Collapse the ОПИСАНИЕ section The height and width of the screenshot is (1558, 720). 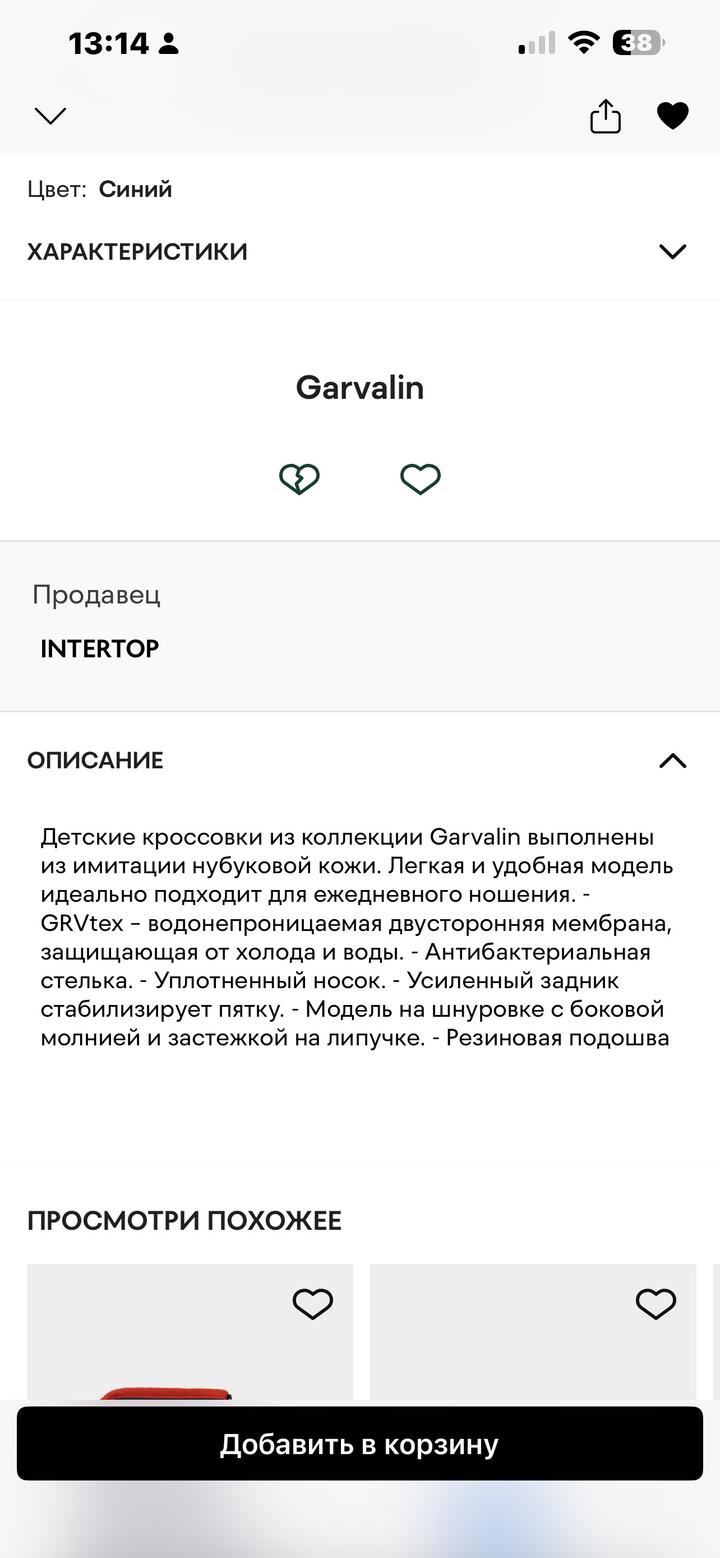point(672,760)
